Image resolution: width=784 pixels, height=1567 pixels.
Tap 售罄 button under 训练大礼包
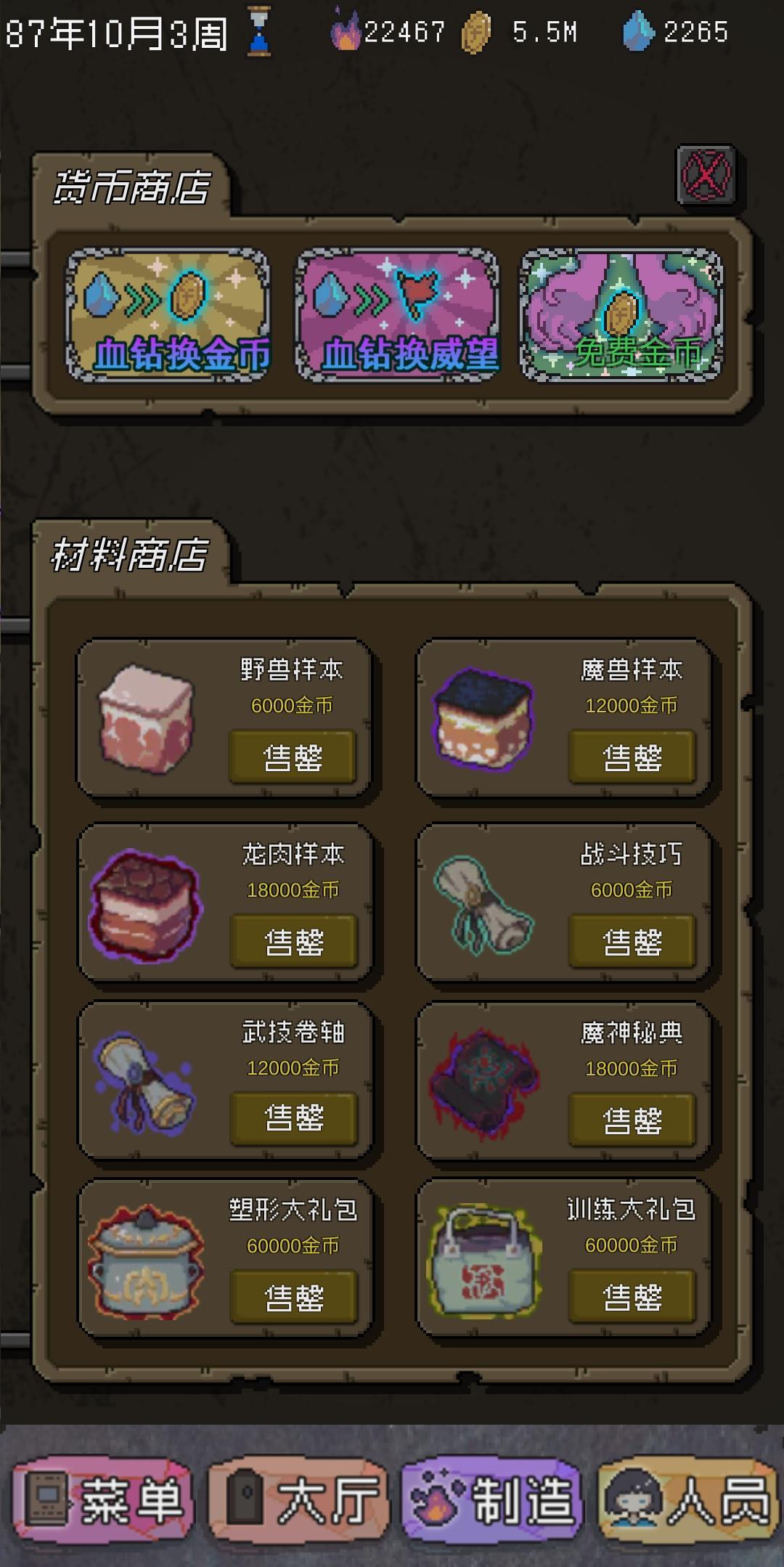pos(632,1298)
